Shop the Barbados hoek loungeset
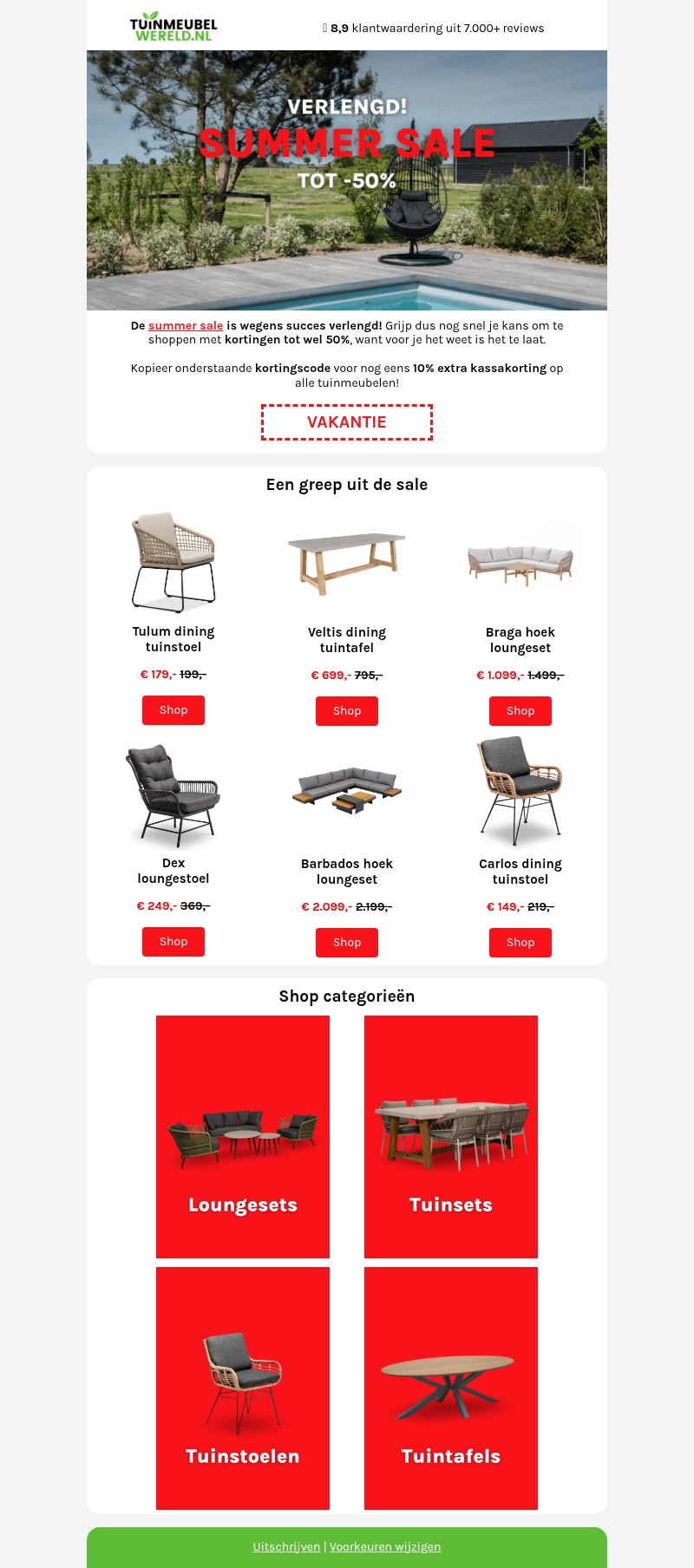694x1568 pixels. [x=347, y=943]
